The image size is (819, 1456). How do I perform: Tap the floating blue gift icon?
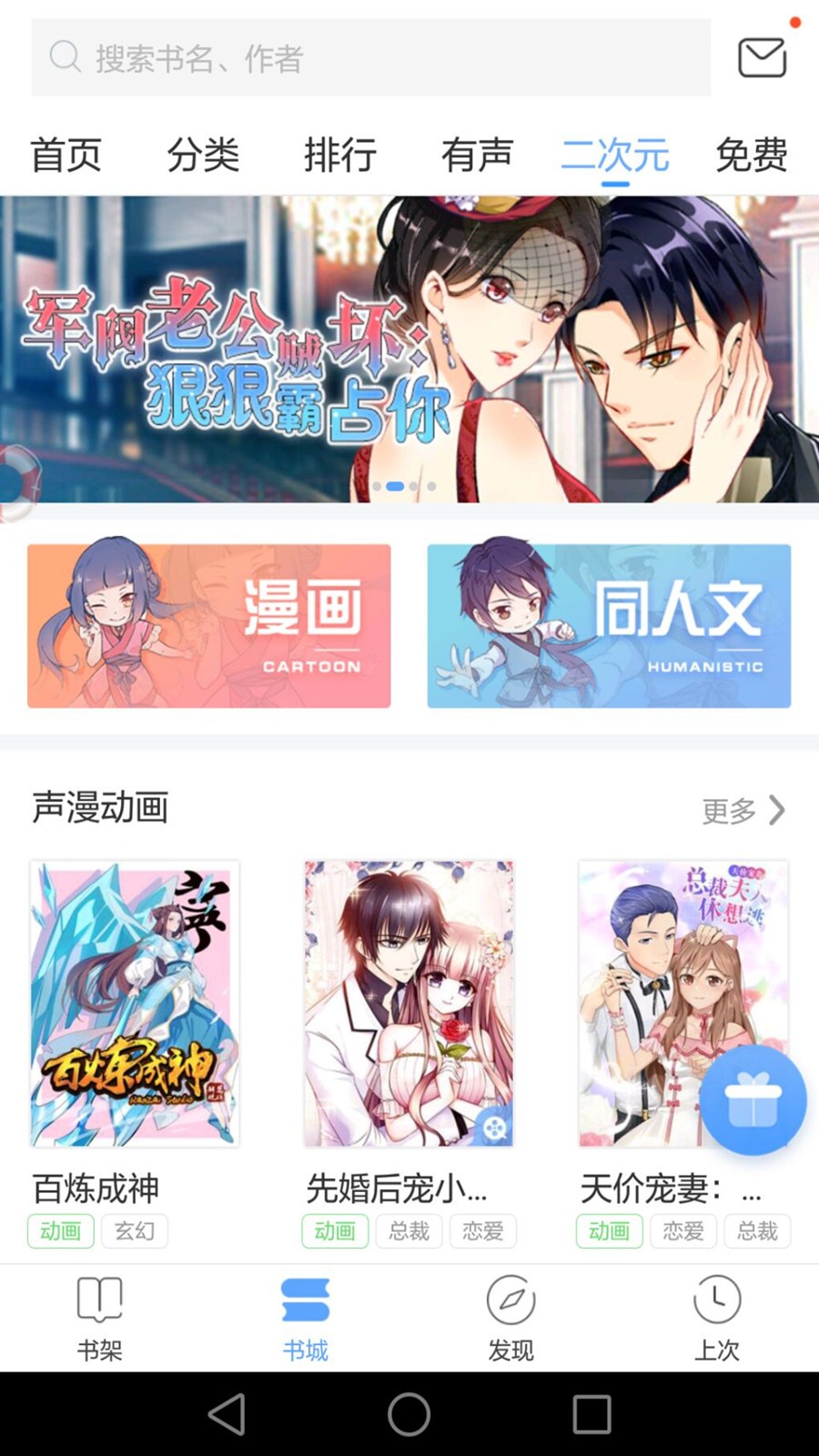[x=753, y=1099]
